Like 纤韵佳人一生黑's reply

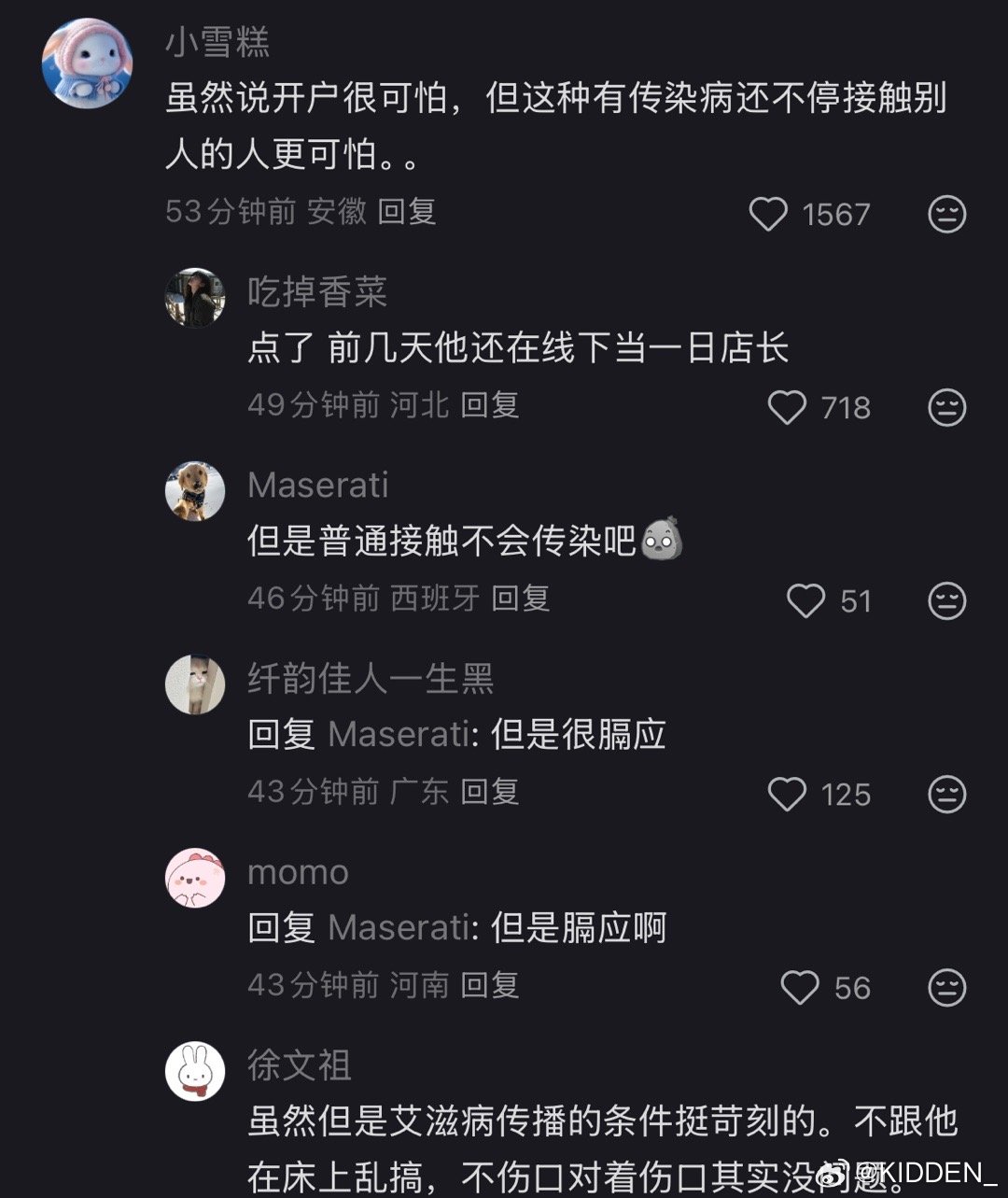(x=787, y=794)
